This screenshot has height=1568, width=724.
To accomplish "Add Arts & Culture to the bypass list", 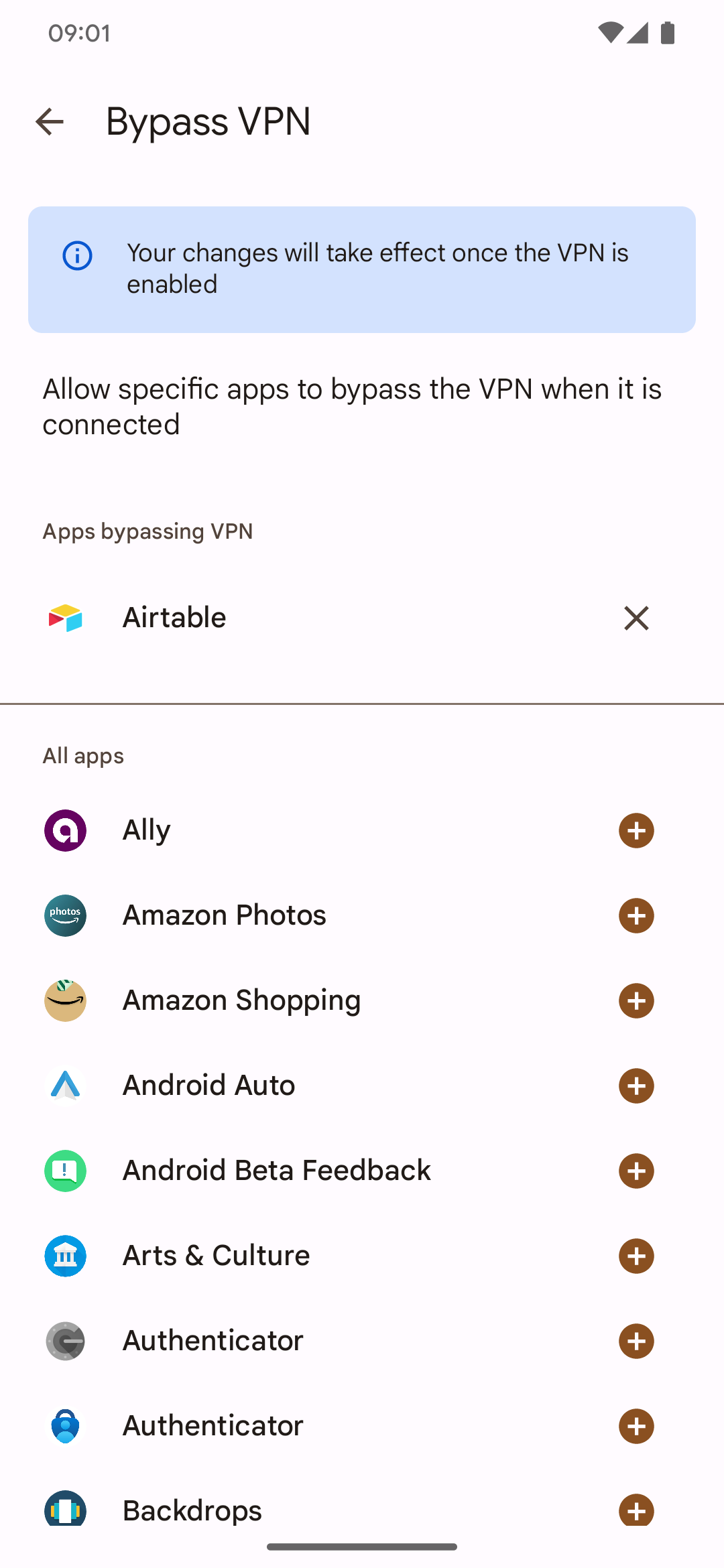I will (636, 1255).
